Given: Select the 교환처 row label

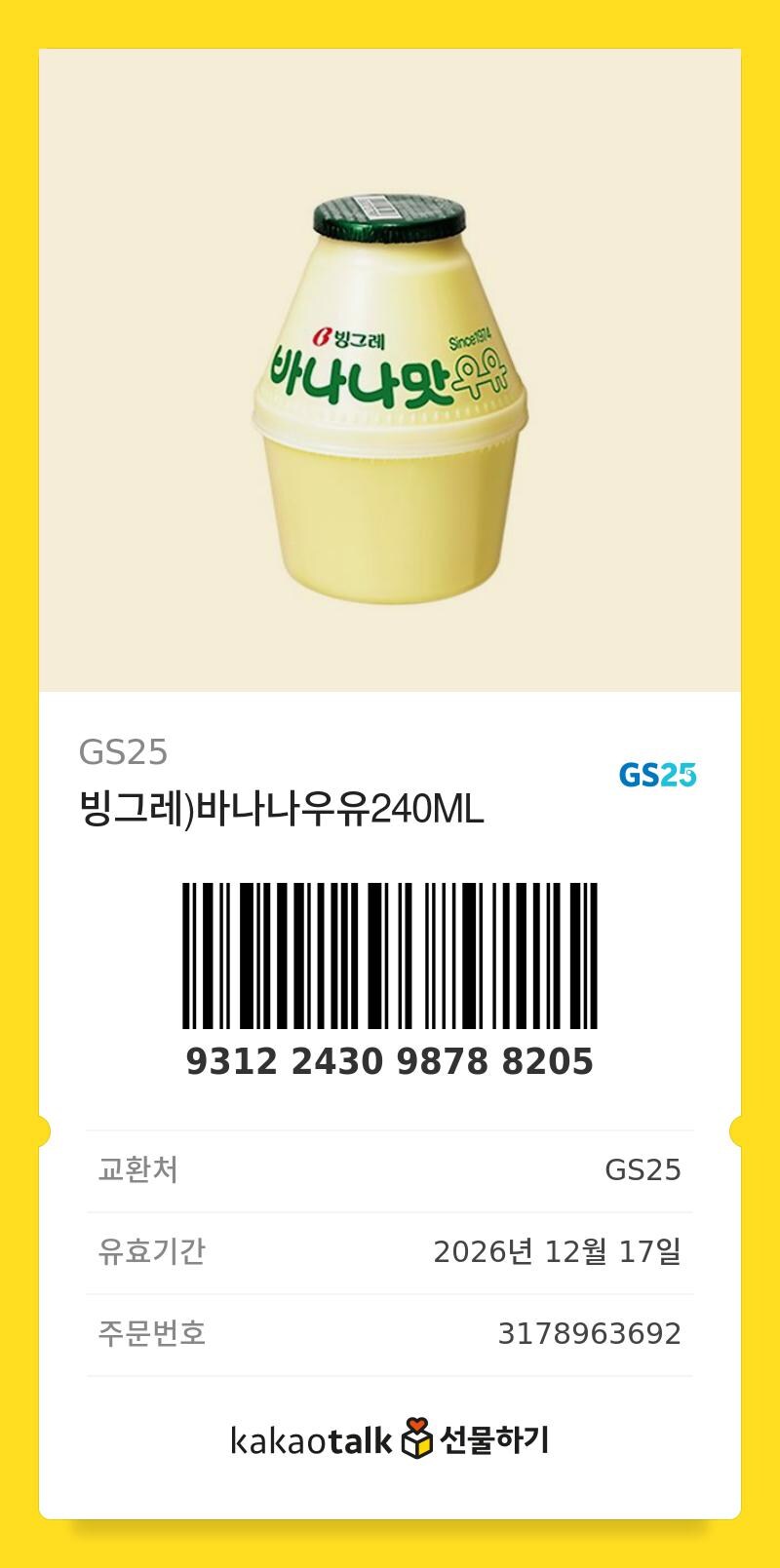Looking at the screenshot, I should point(127,1168).
